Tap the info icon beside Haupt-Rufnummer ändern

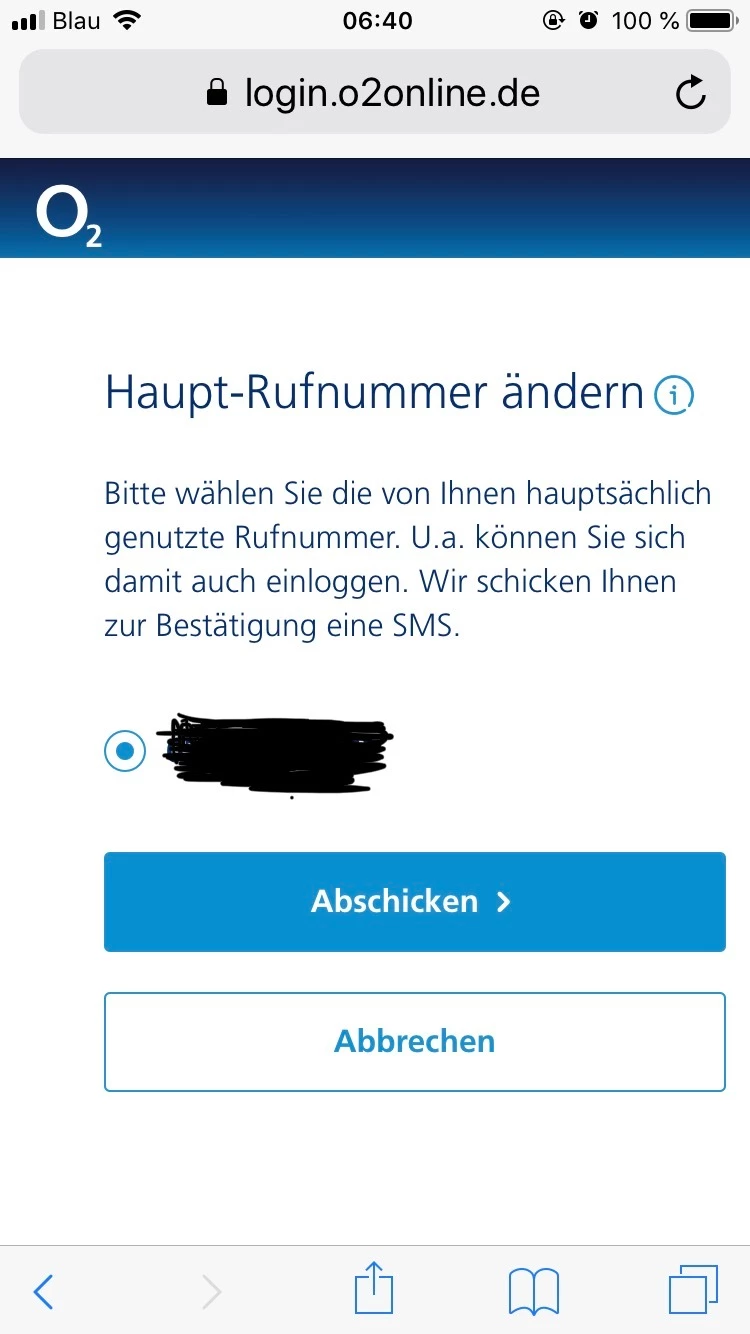[x=673, y=395]
